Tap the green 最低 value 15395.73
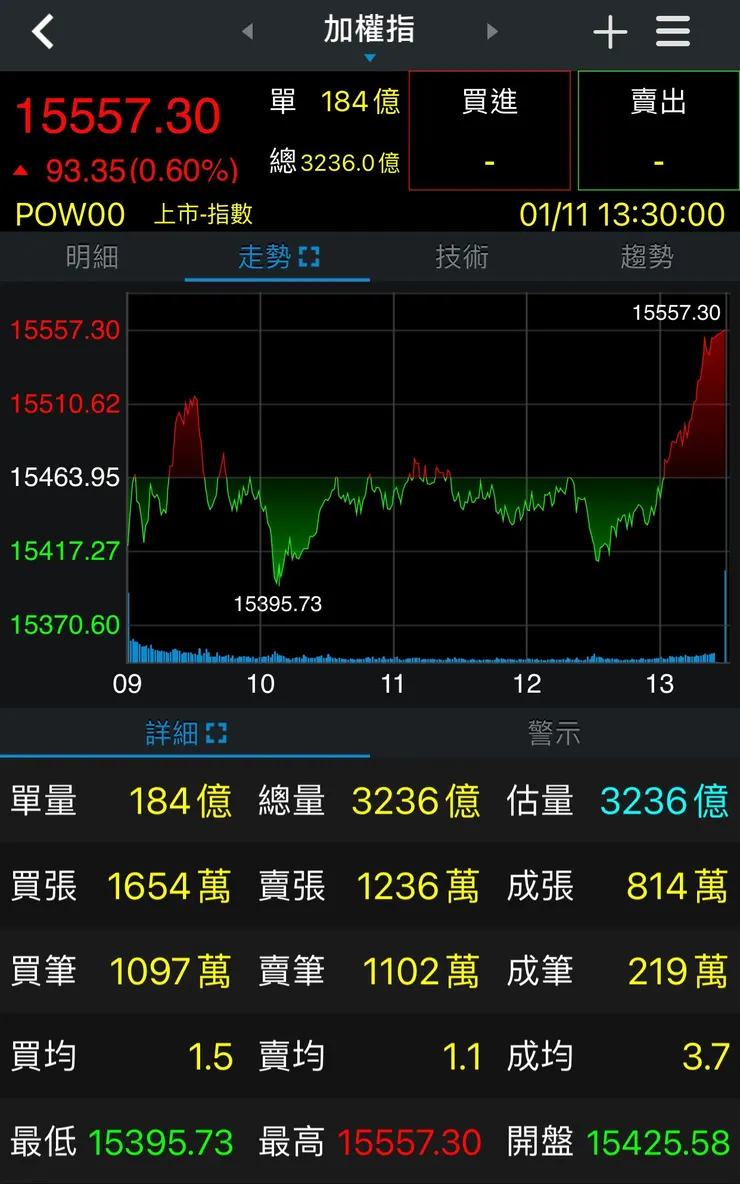 click(x=161, y=1140)
